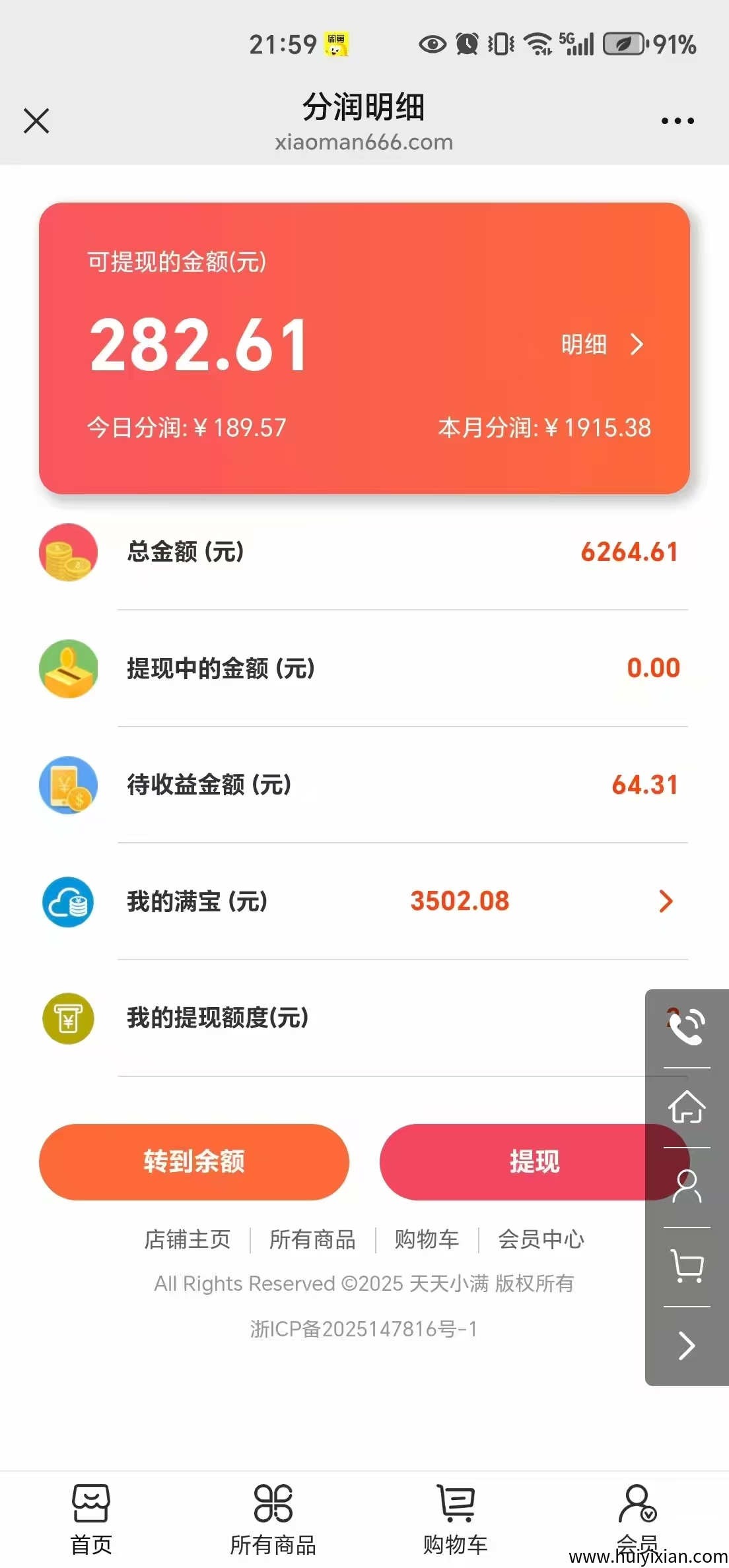Click the 会员中心 footer link

tap(541, 1240)
